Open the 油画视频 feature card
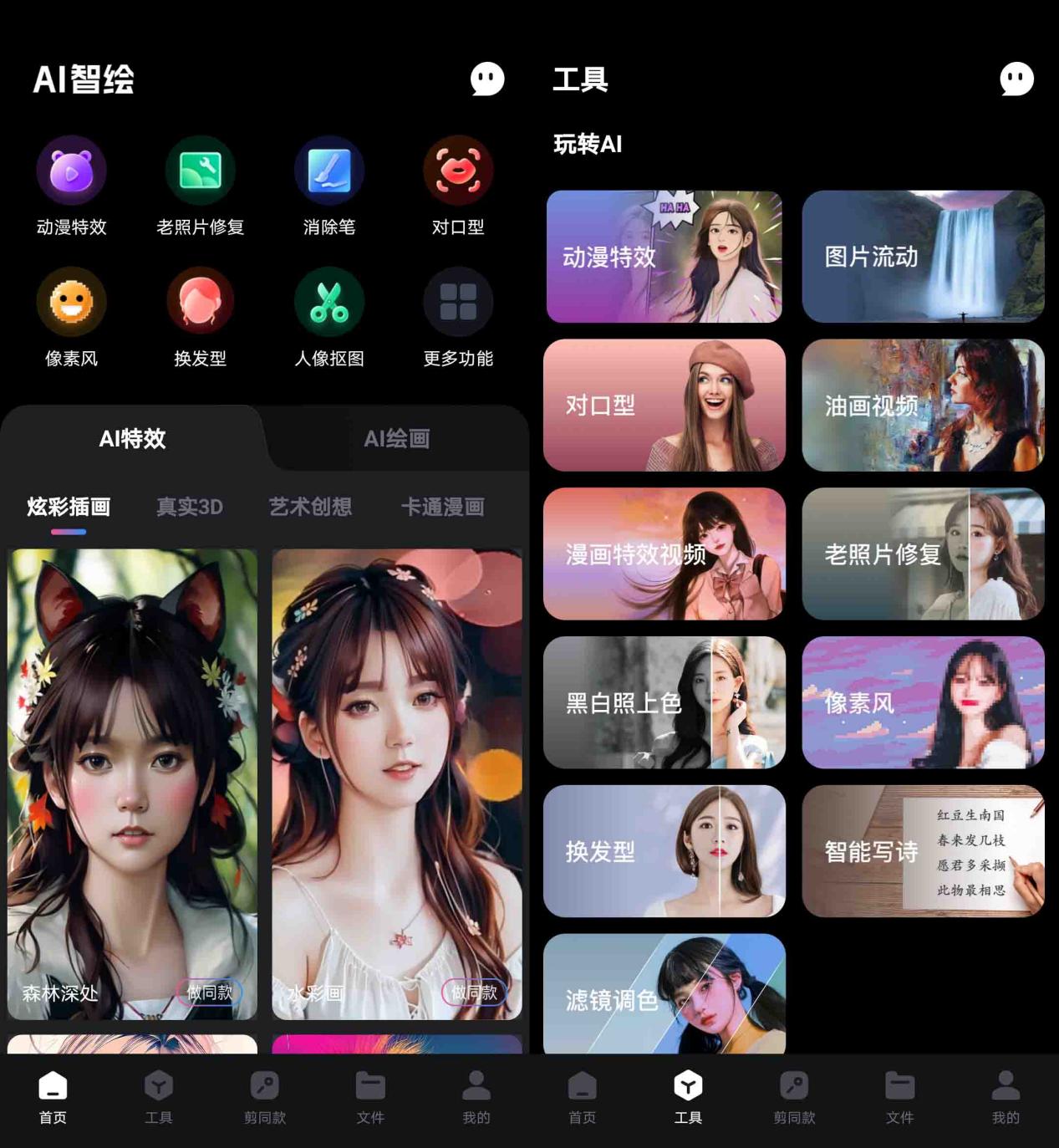This screenshot has height=1148, width=1059. point(923,405)
